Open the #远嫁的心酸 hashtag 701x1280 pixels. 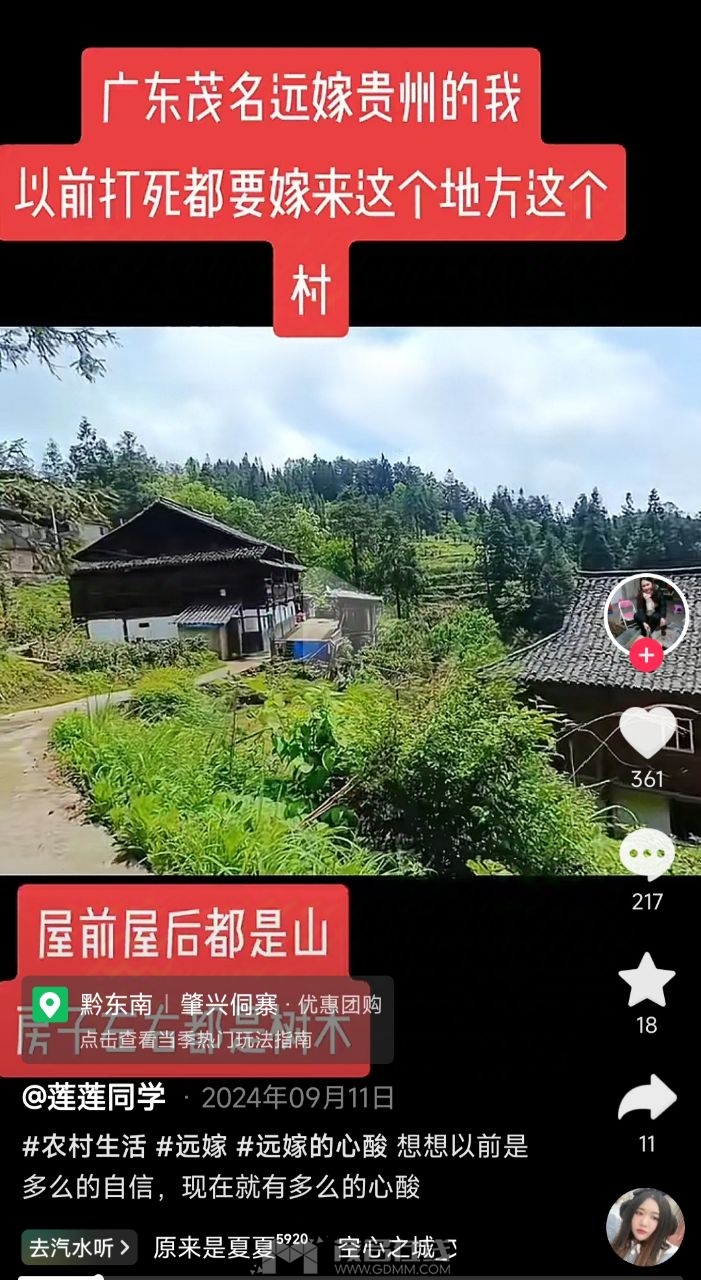312,1146
